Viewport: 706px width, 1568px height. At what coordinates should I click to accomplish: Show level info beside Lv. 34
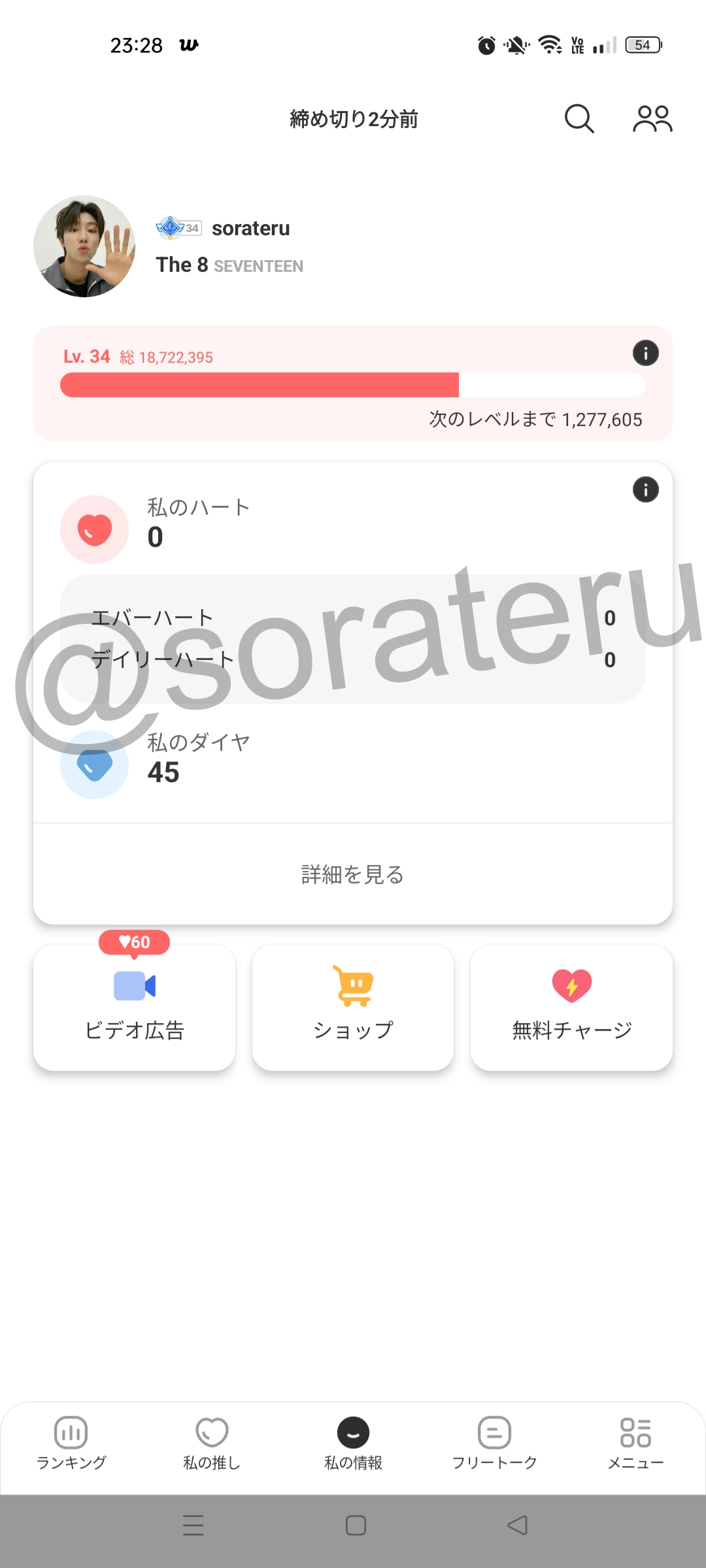coord(645,353)
